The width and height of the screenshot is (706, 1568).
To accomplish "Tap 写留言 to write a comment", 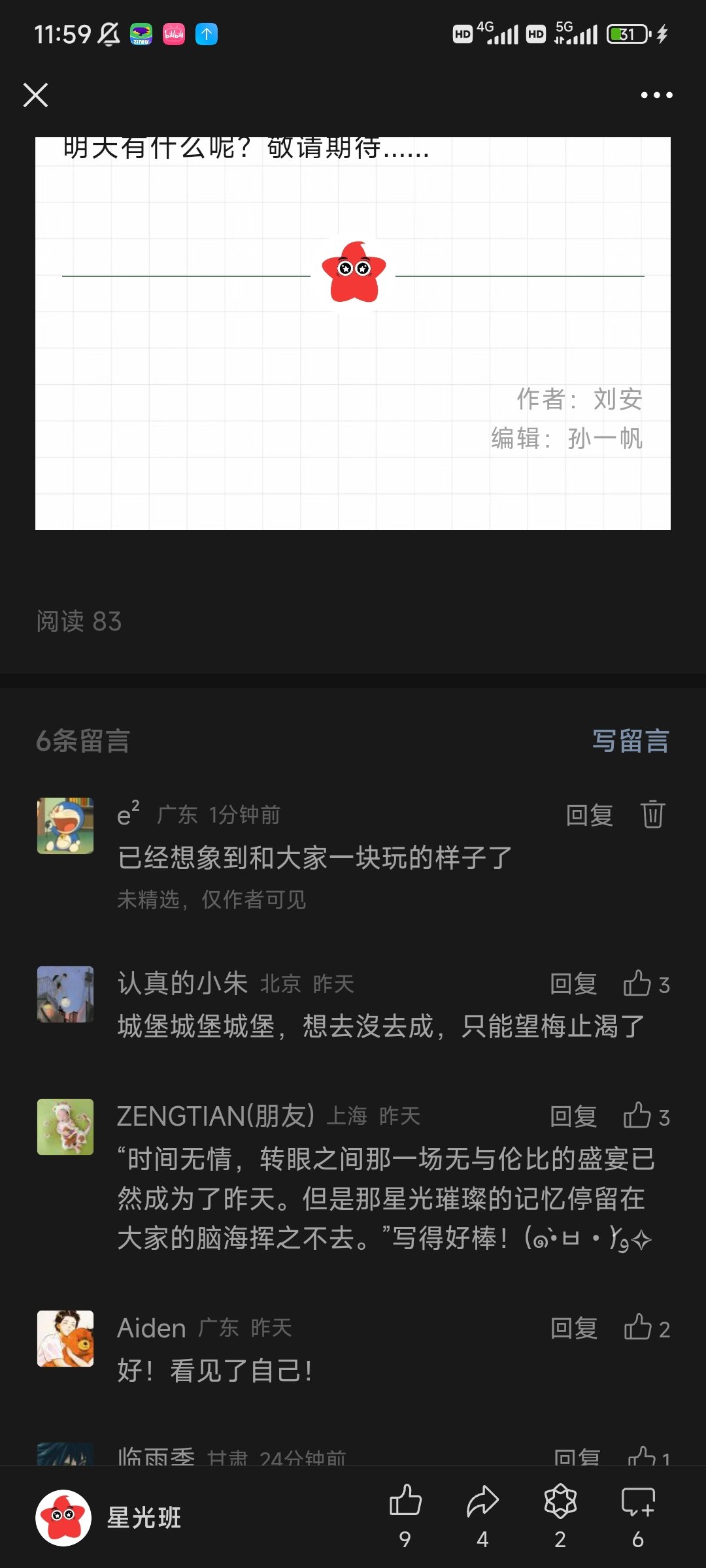I will click(630, 742).
